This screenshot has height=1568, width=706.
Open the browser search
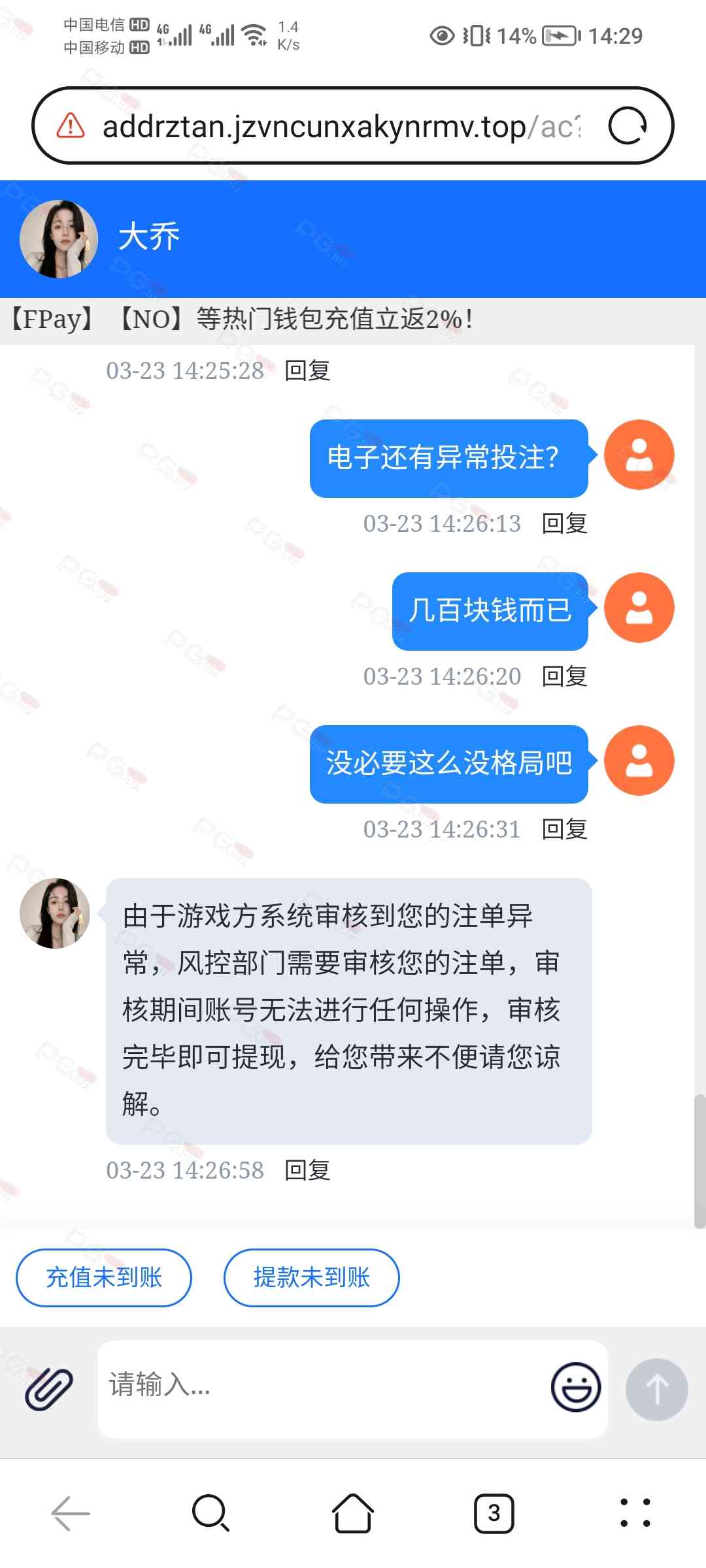(x=211, y=1513)
